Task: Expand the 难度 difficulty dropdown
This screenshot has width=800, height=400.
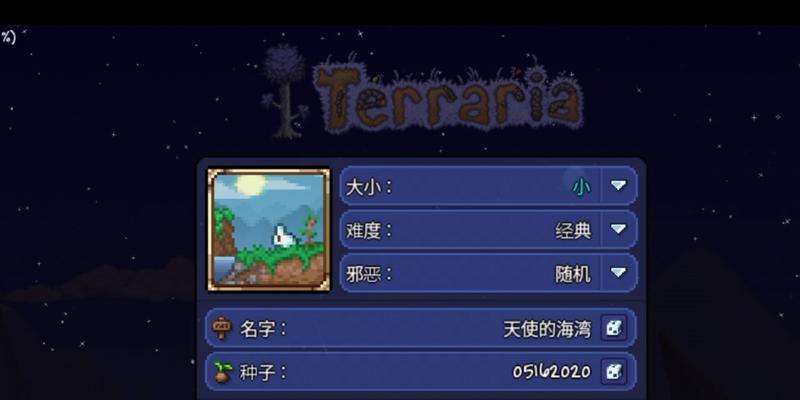Action: [x=618, y=229]
